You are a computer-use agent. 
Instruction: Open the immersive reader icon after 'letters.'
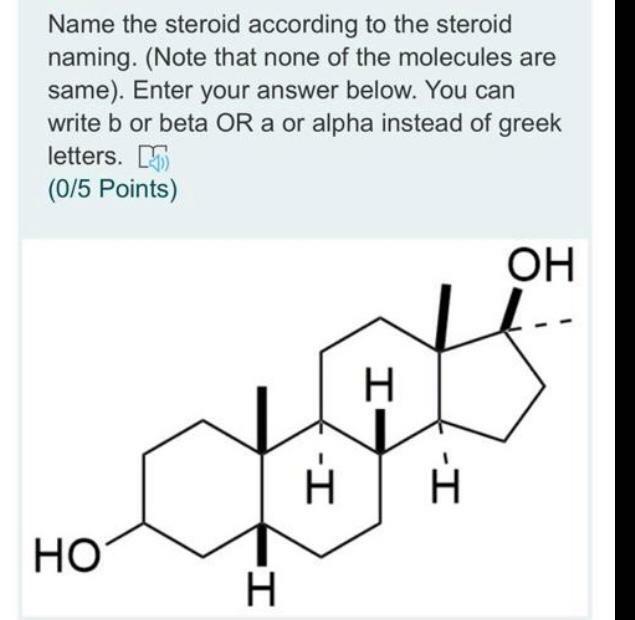pos(155,157)
